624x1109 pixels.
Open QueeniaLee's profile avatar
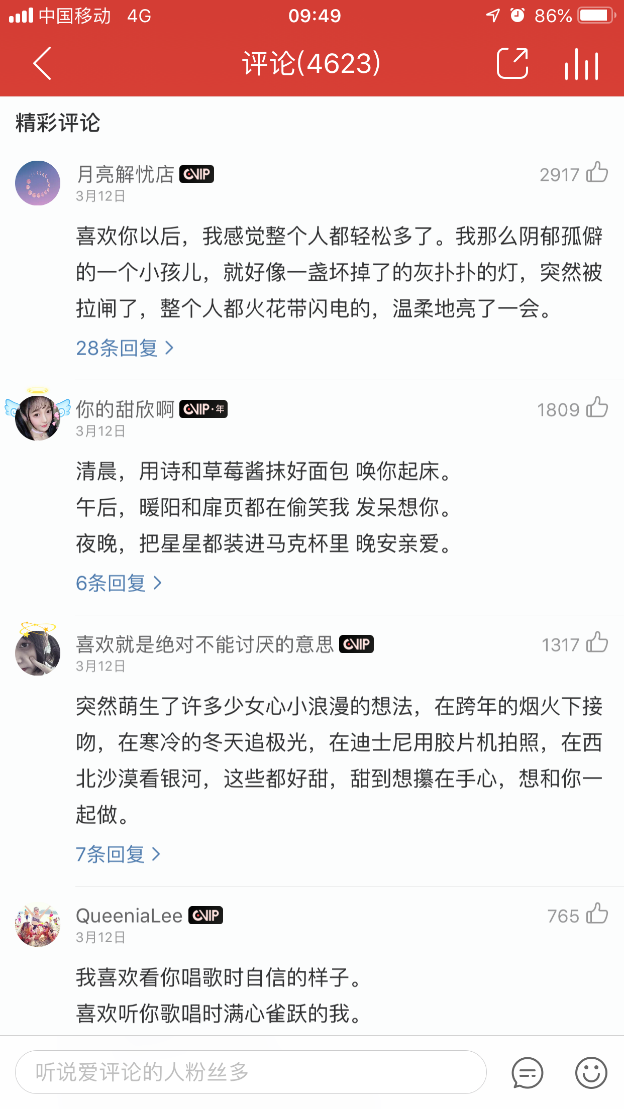point(38,924)
